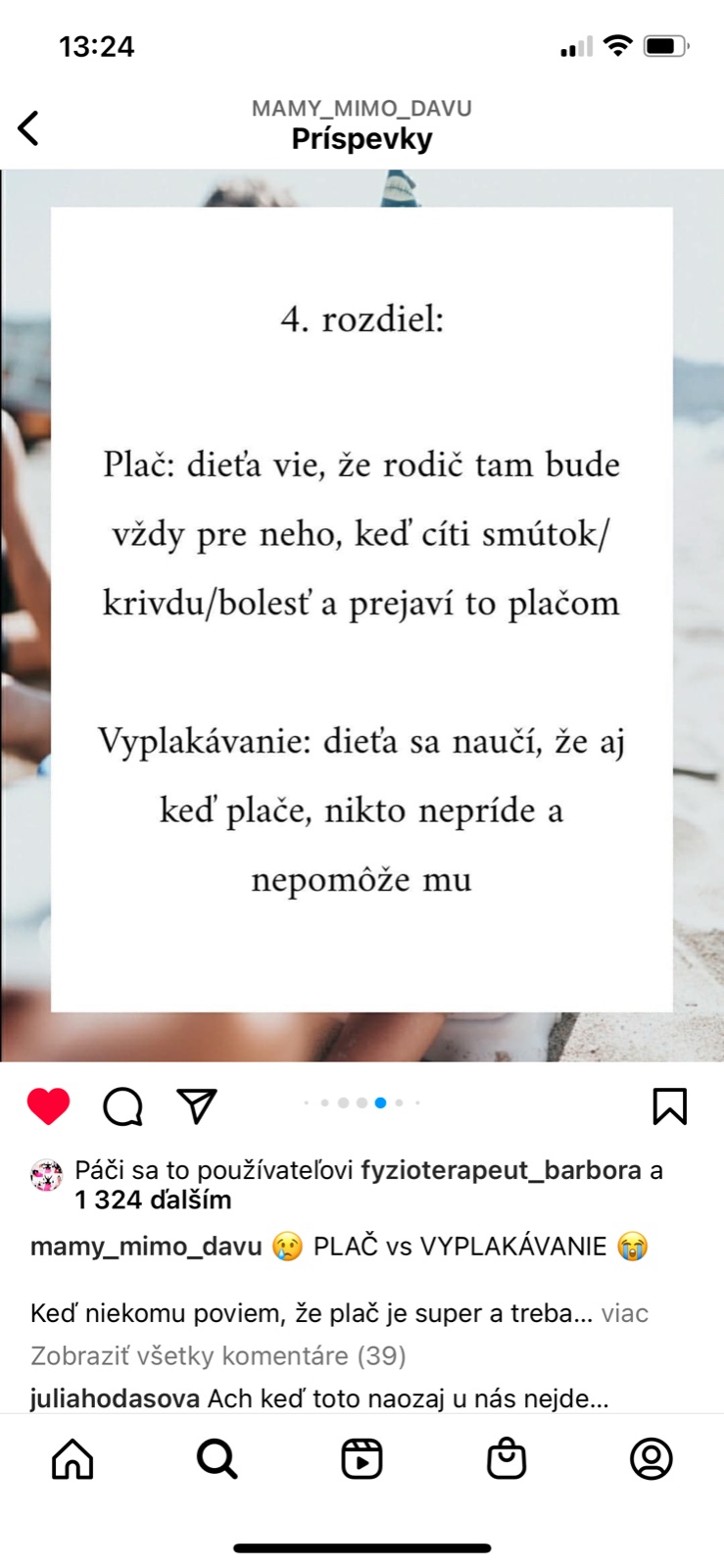Go to the Reels tab
Screen dimensions: 724x1568
362,1458
